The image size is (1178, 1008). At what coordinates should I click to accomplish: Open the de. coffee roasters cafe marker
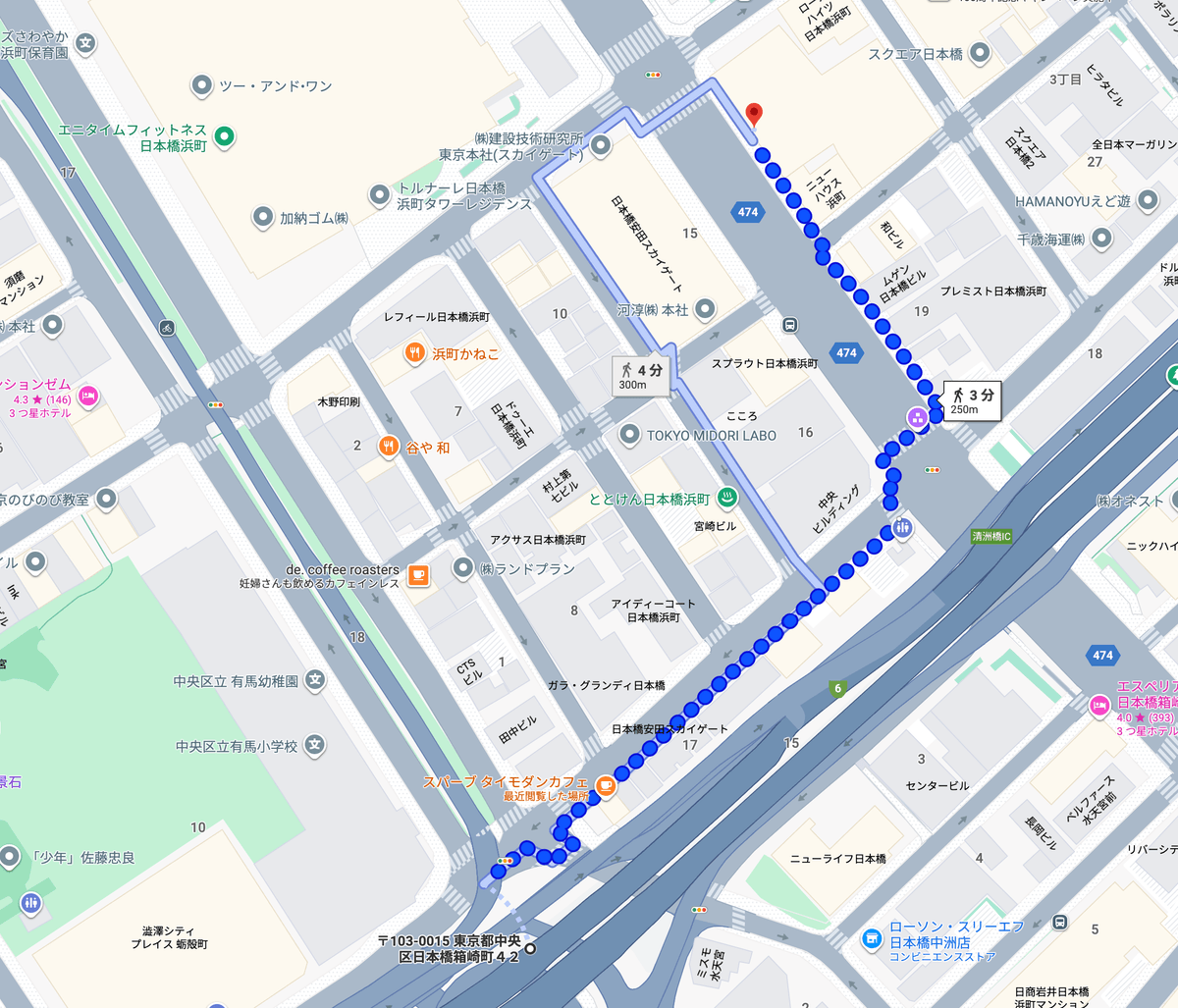[x=418, y=575]
